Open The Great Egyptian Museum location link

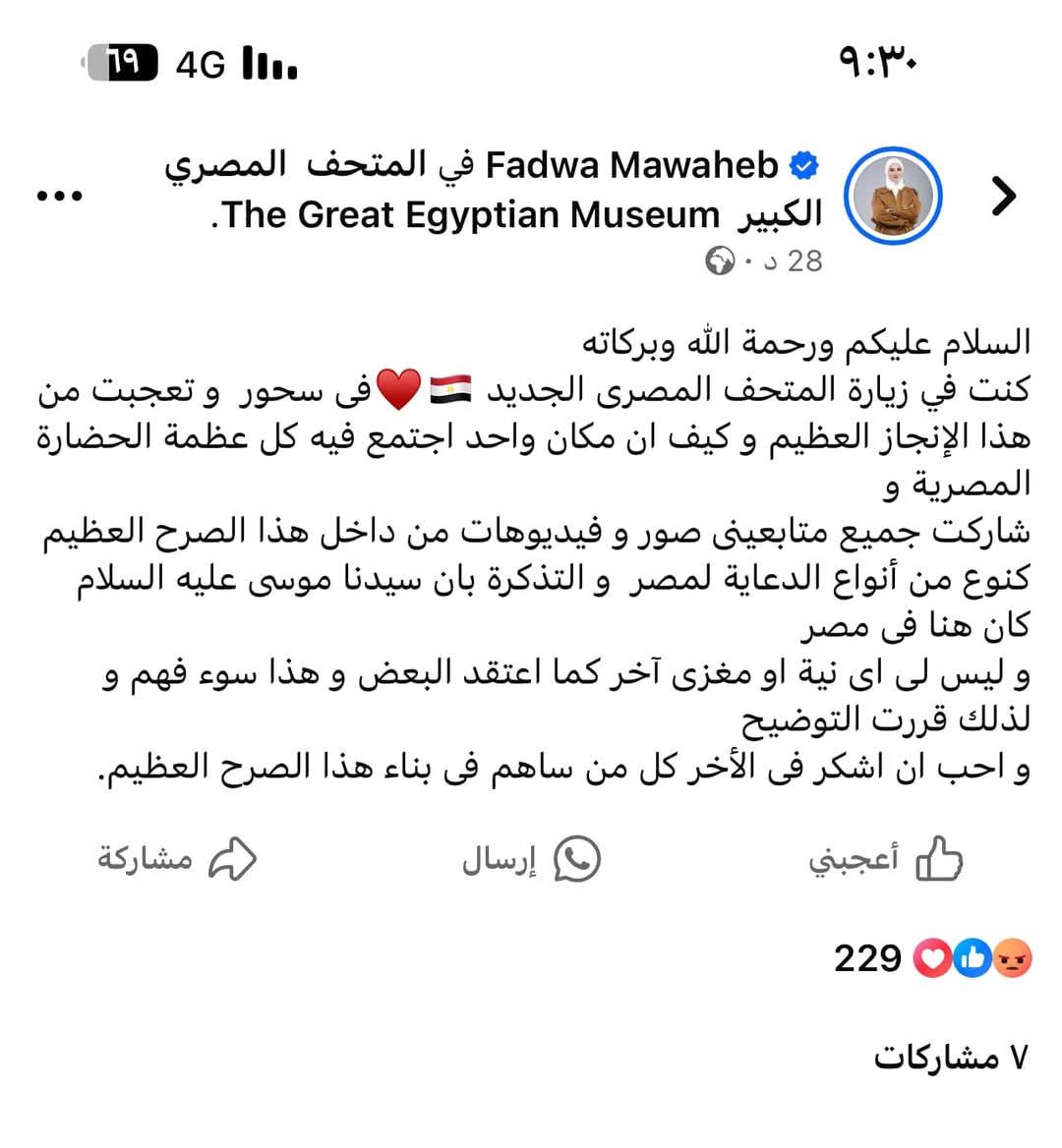[x=472, y=214]
